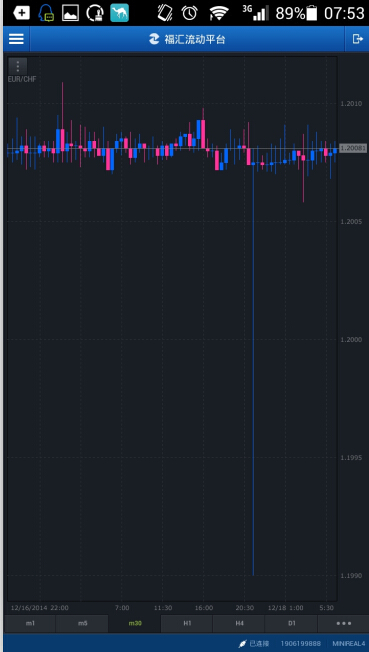Open the chart options three-dot menu

[x=17, y=66]
